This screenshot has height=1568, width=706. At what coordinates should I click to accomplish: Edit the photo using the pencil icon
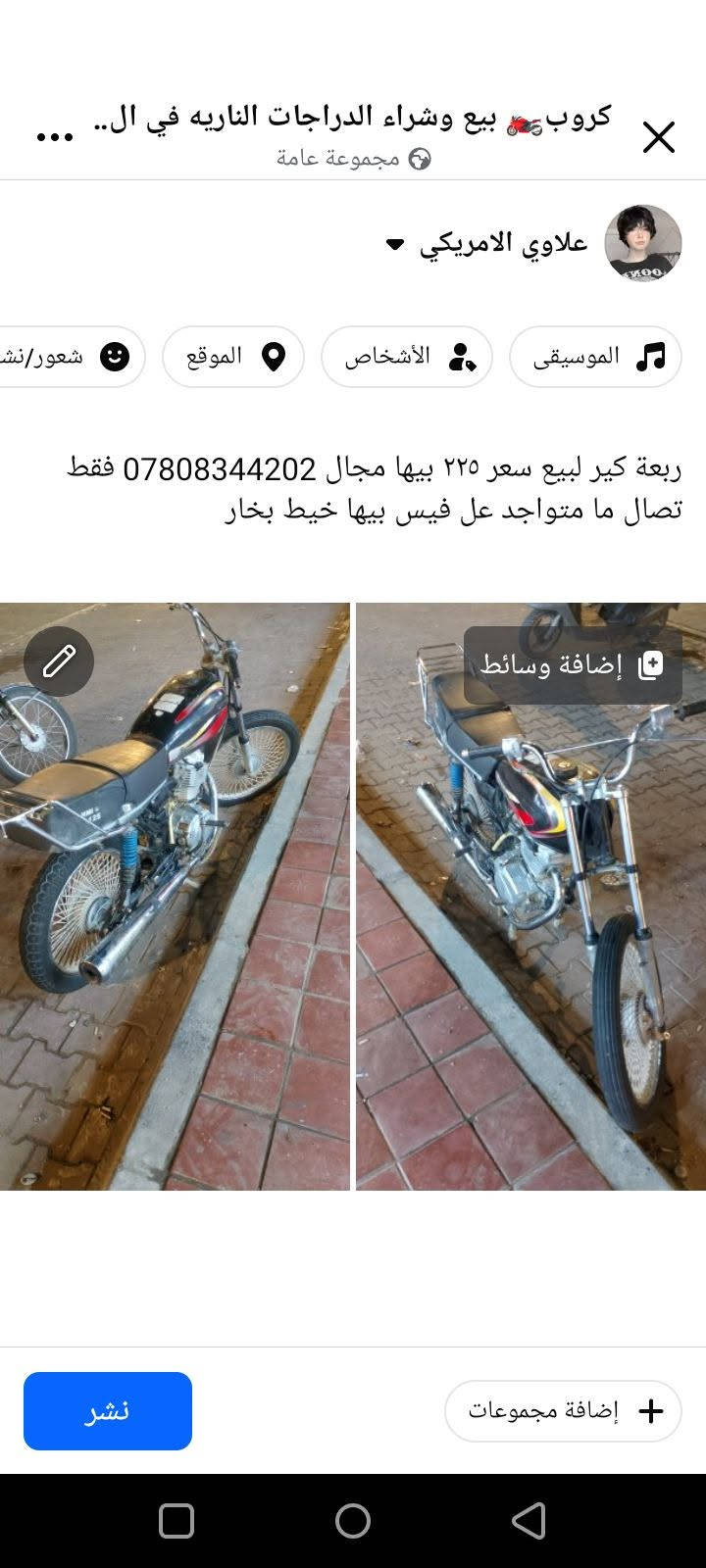coord(59,661)
